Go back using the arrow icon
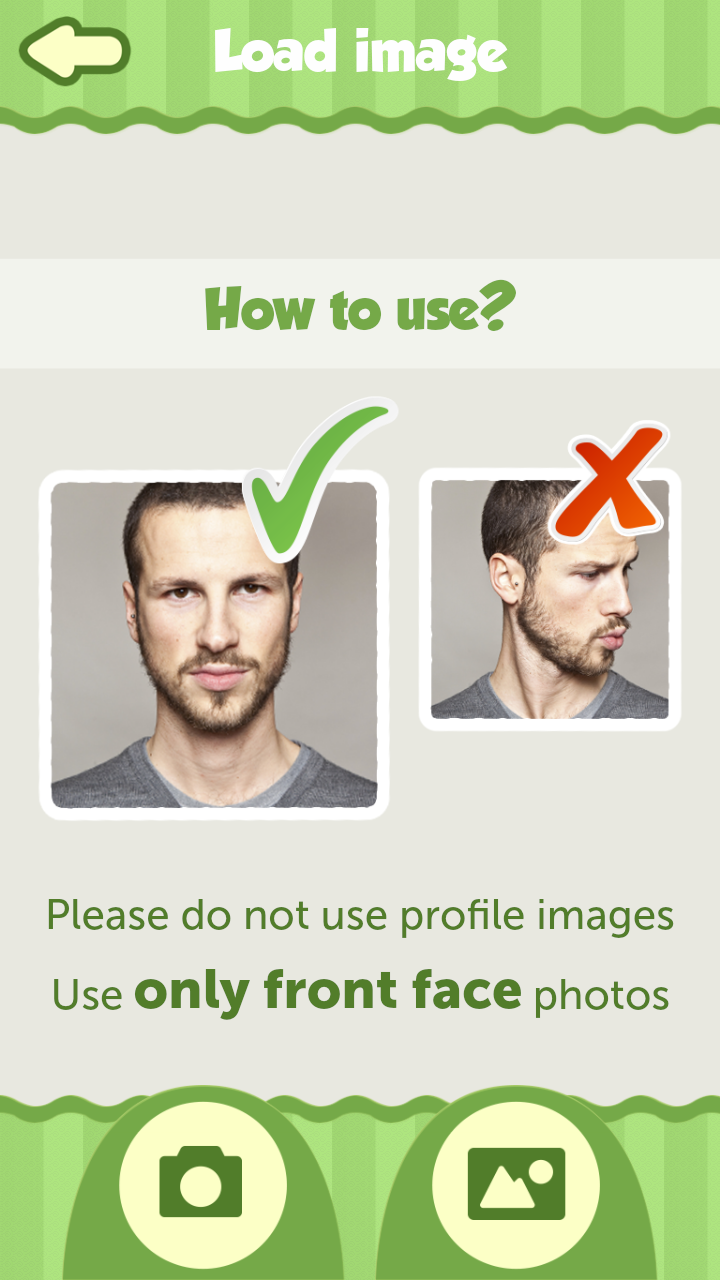This screenshot has height=1280, width=720. coord(74,50)
